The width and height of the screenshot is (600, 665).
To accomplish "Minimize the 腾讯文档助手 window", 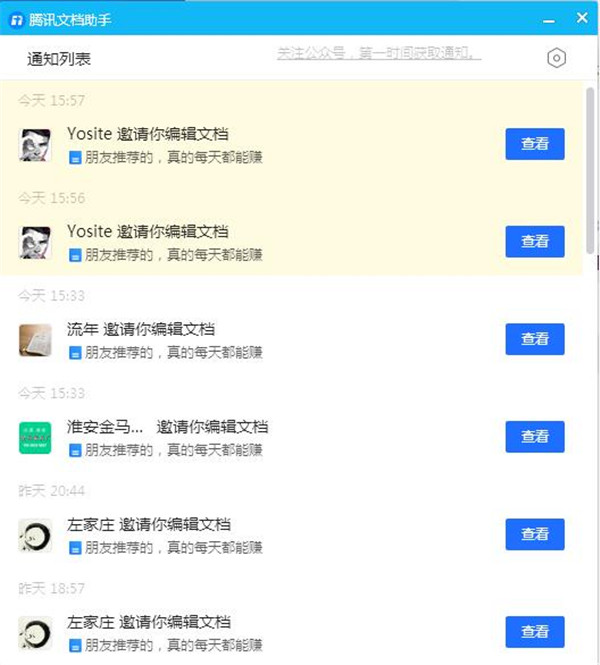I will [548, 18].
